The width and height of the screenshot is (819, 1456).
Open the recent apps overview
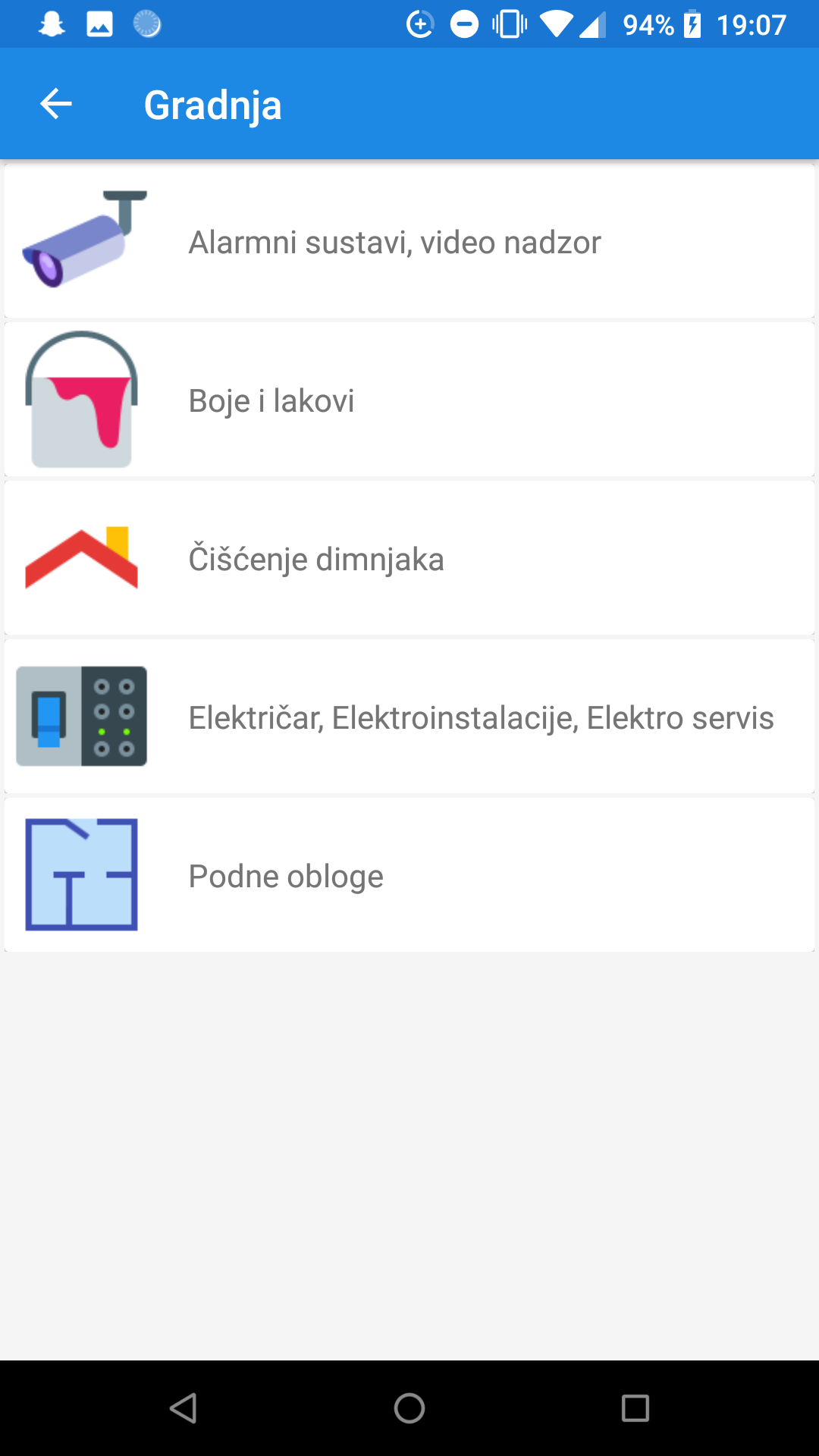[x=635, y=1408]
